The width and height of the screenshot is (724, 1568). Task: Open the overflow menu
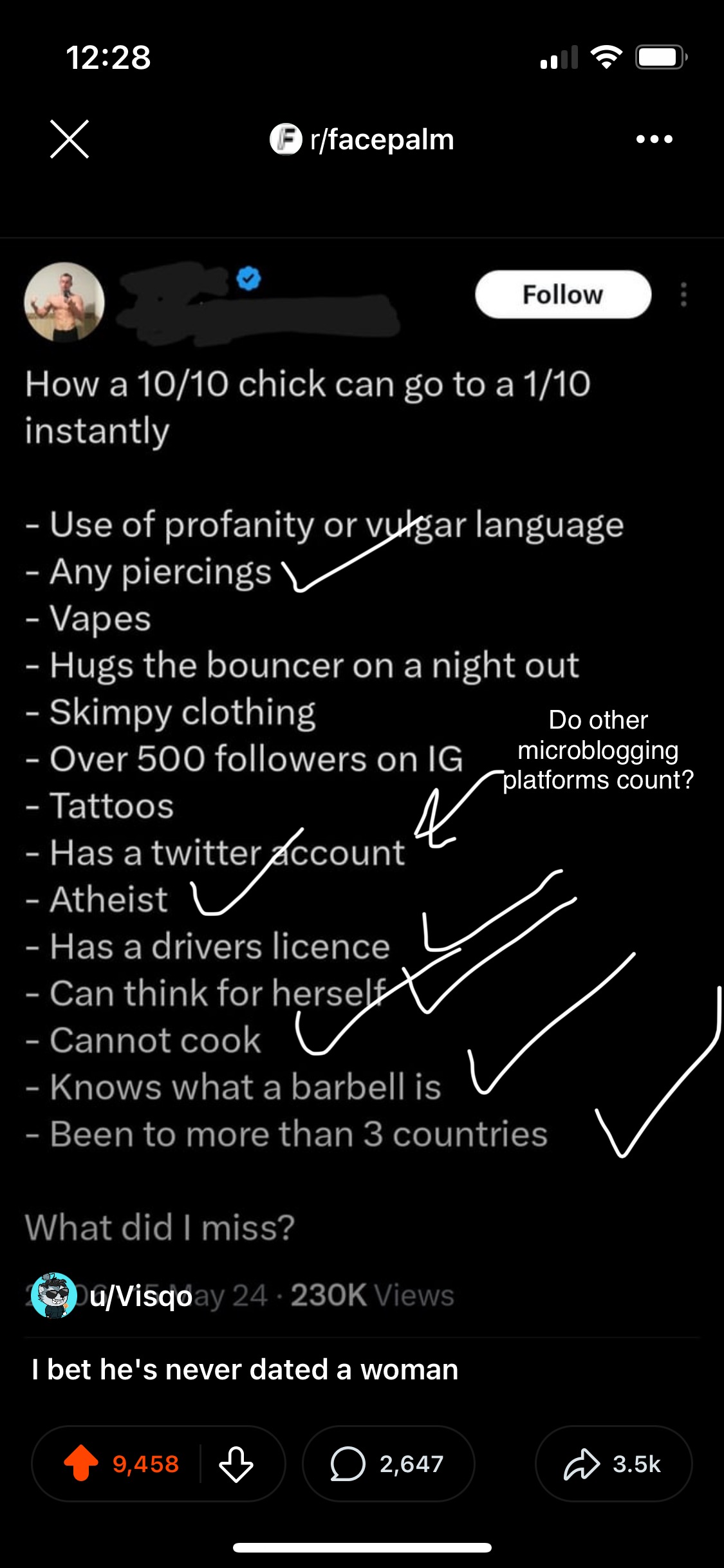click(x=654, y=139)
